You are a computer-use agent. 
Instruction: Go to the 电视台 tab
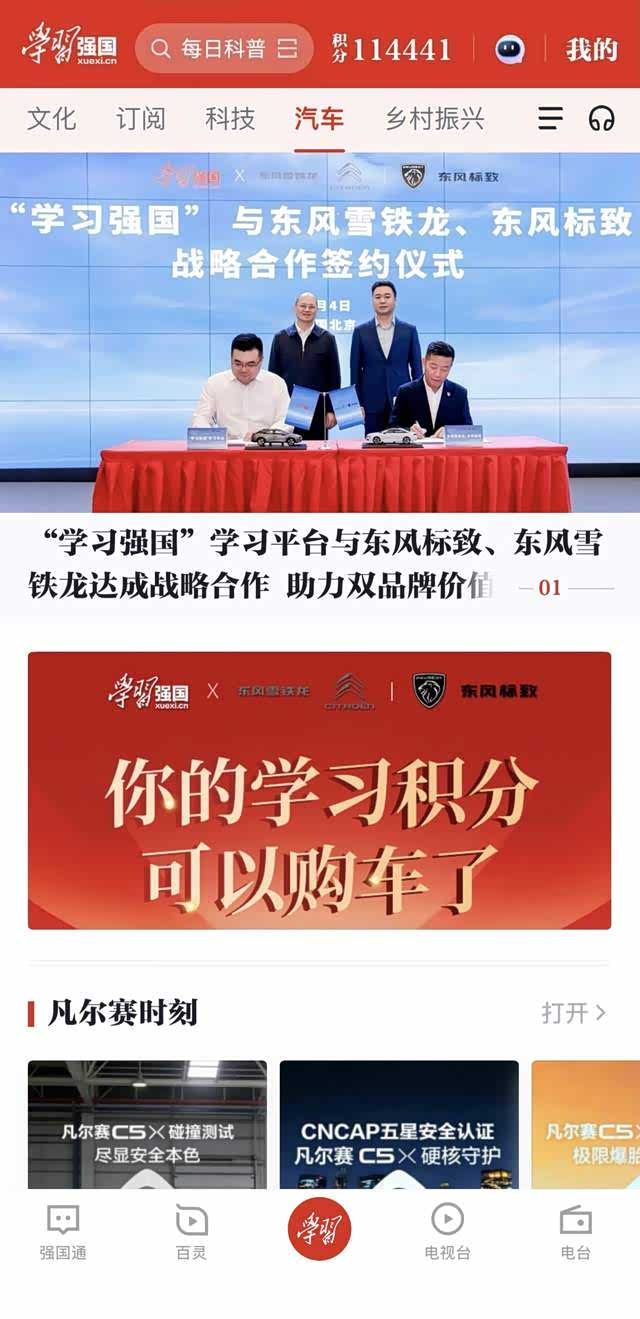pyautogui.click(x=447, y=1232)
